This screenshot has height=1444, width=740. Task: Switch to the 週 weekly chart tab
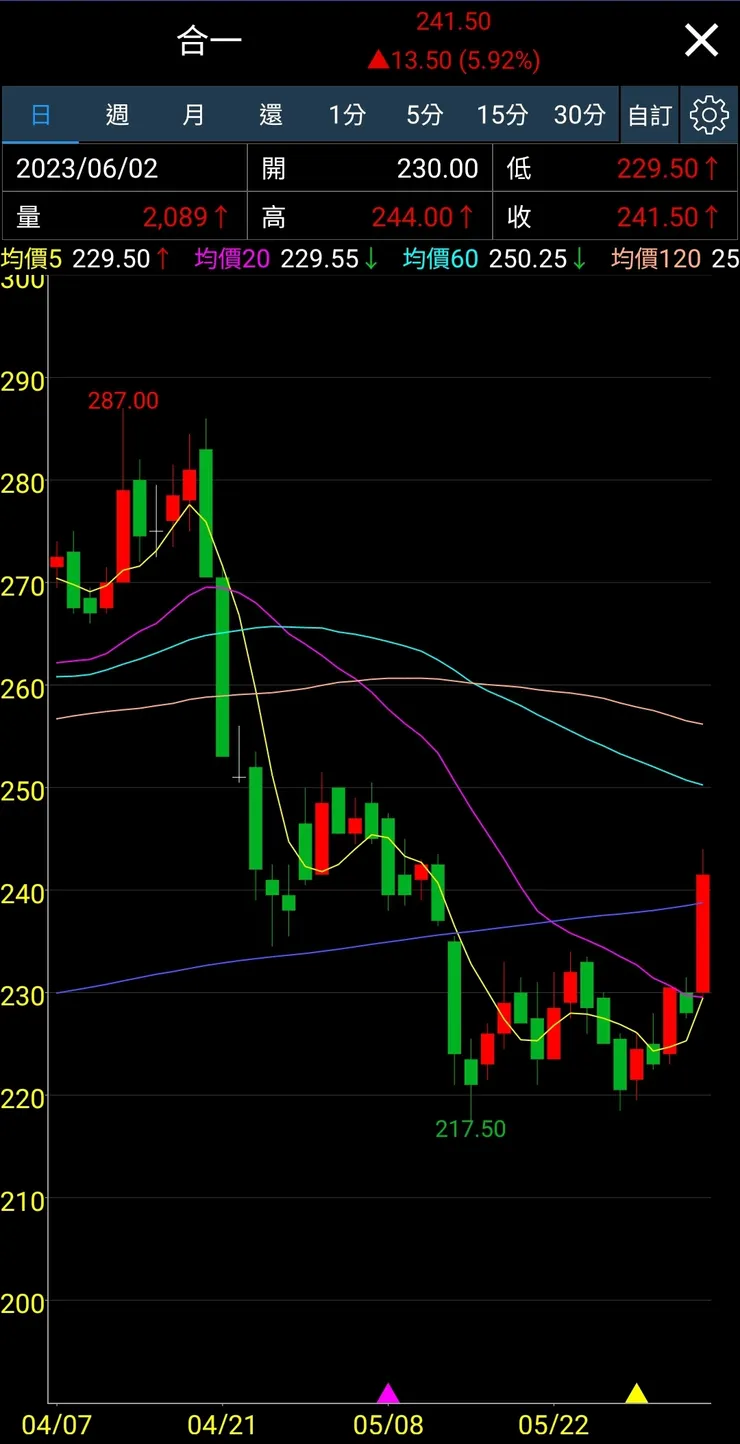pos(117,115)
